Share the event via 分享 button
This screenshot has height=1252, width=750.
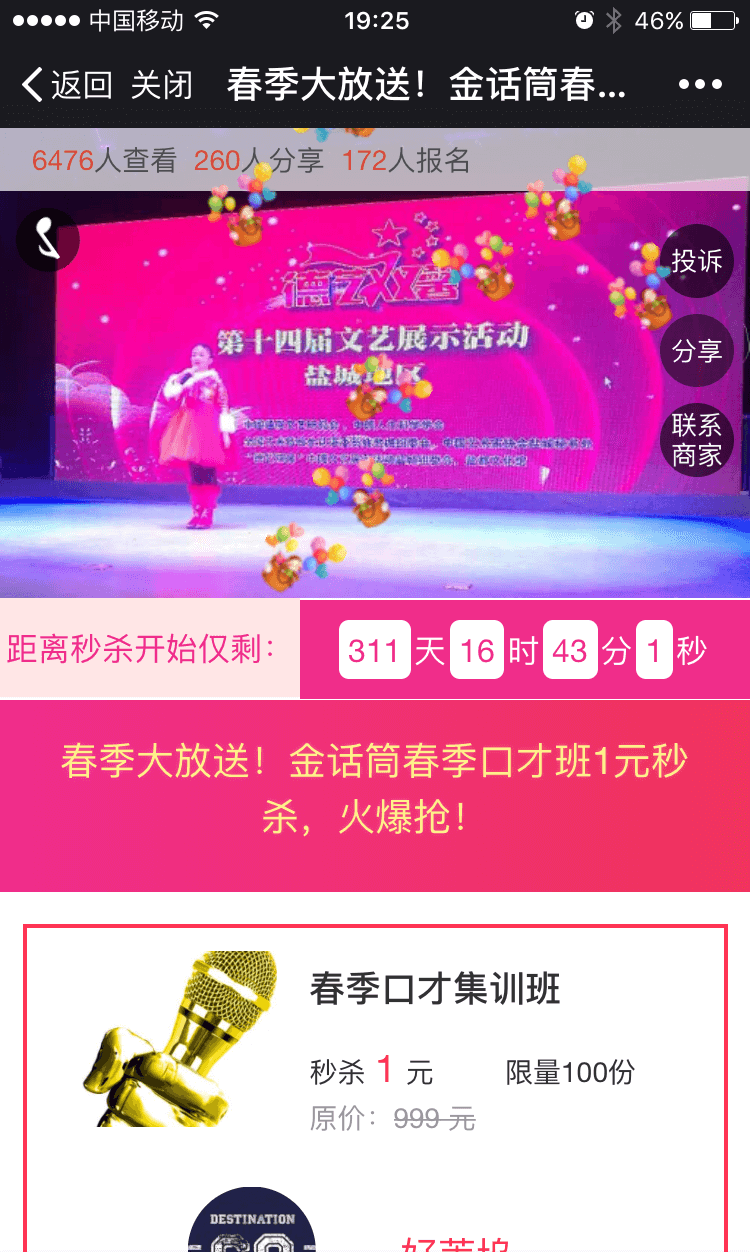[x=697, y=350]
